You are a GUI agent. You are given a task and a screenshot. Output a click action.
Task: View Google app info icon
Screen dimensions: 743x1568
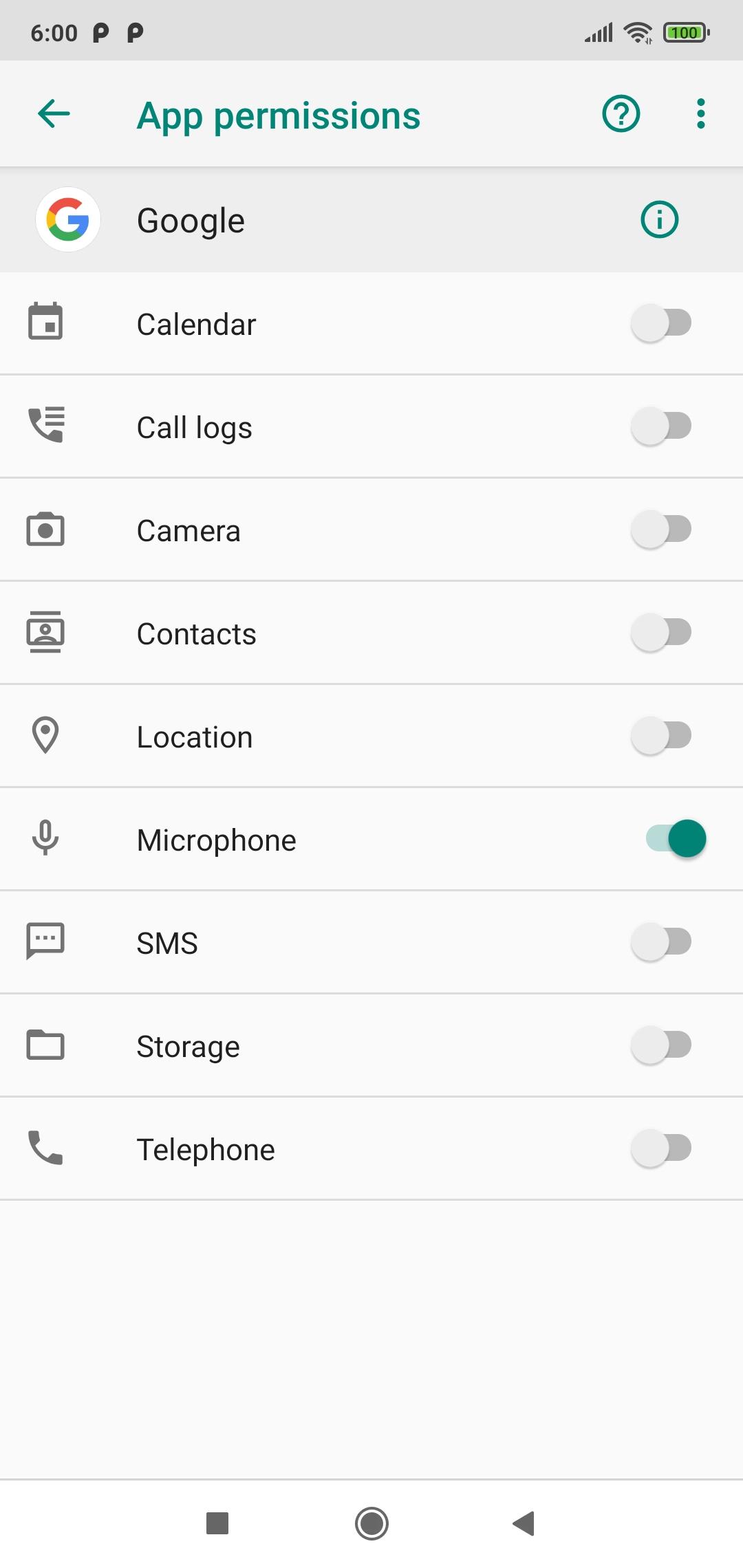[x=659, y=220]
